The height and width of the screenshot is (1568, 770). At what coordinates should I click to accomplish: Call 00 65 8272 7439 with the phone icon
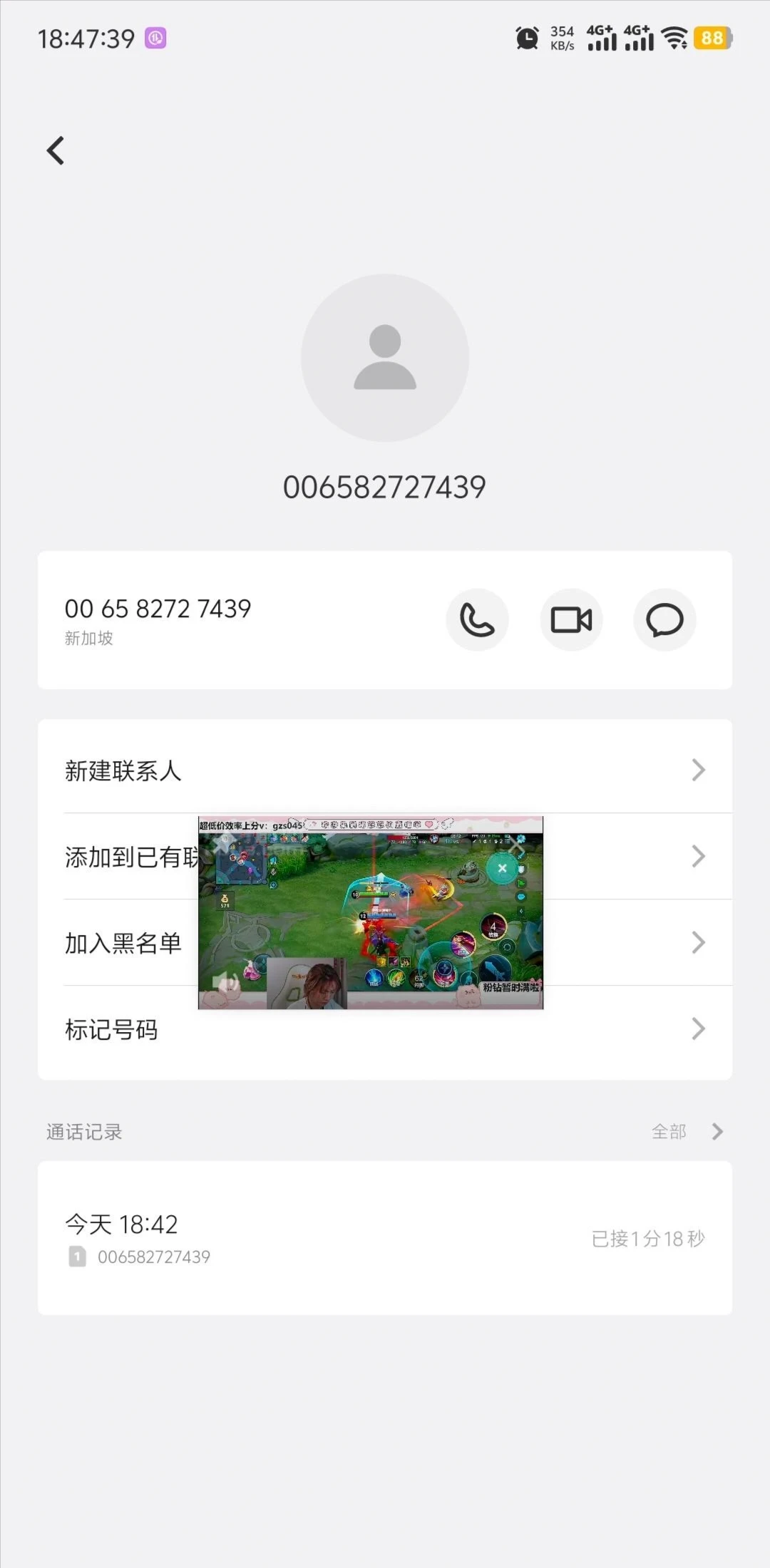[477, 619]
